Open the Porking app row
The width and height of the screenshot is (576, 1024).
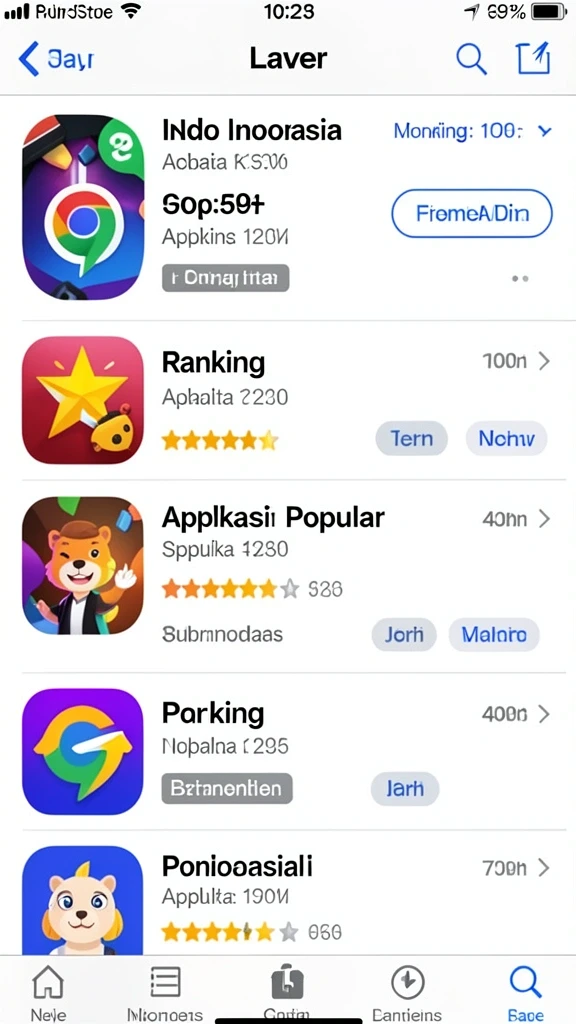tap(288, 752)
